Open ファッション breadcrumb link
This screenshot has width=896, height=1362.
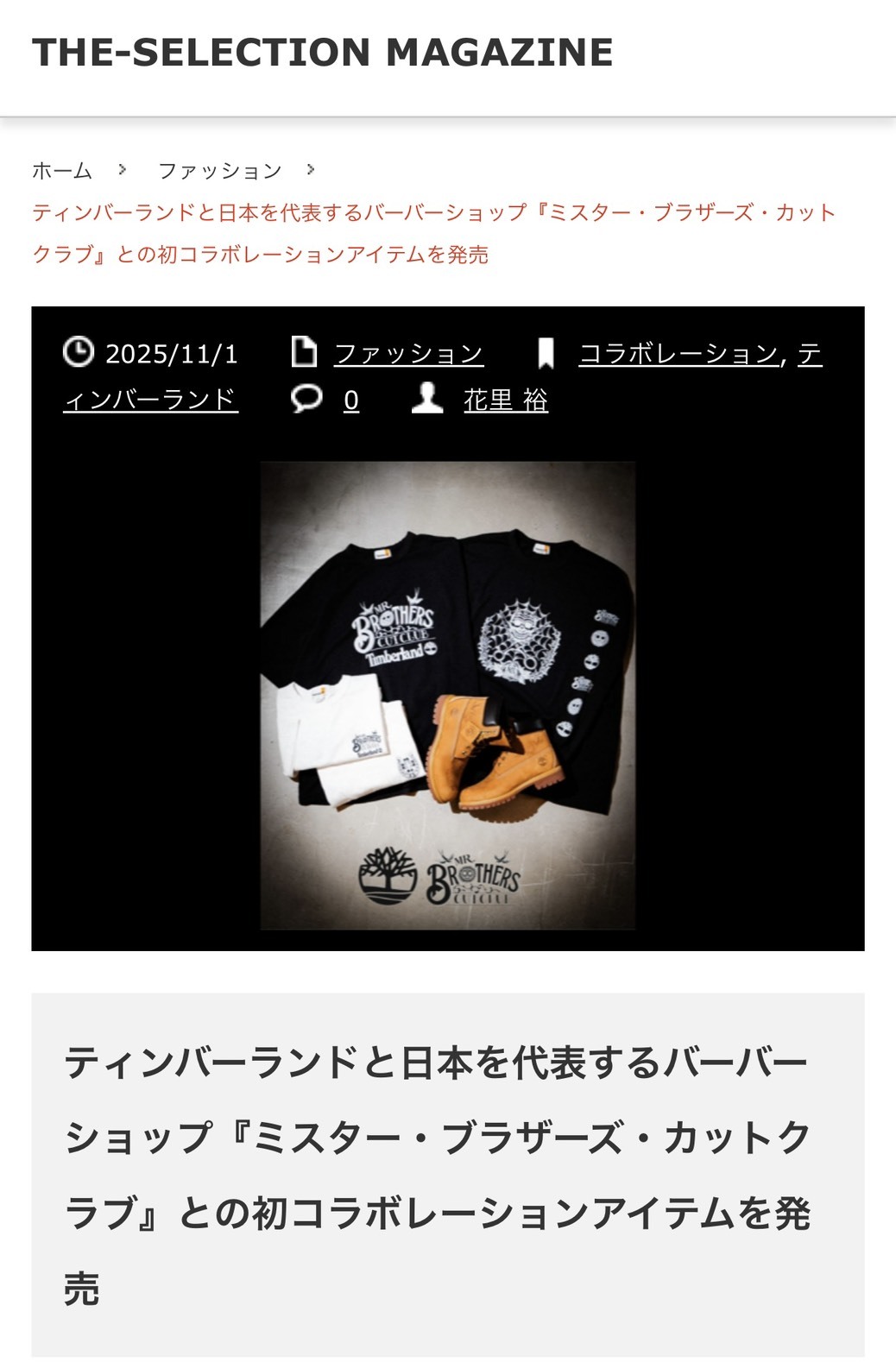pos(219,171)
